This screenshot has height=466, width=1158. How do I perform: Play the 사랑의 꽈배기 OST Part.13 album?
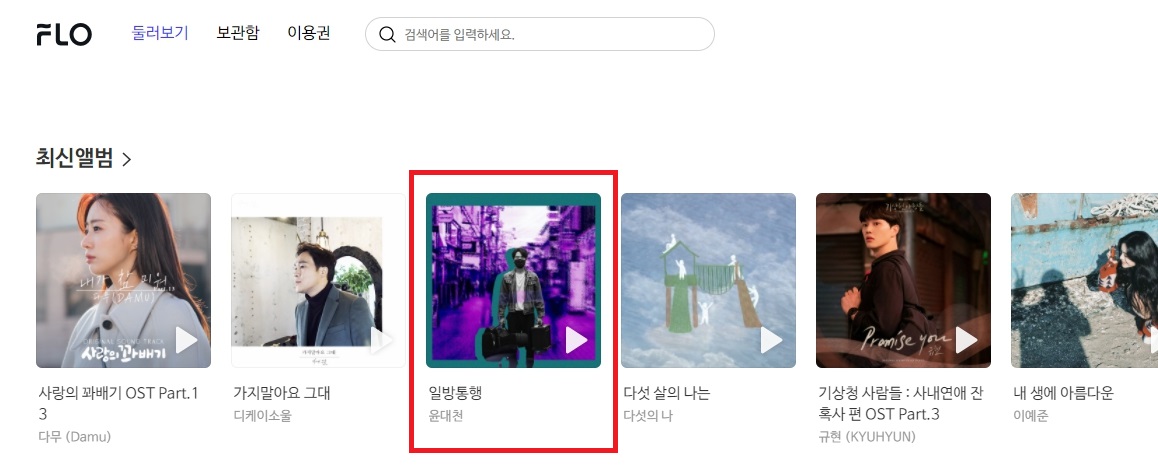point(186,340)
